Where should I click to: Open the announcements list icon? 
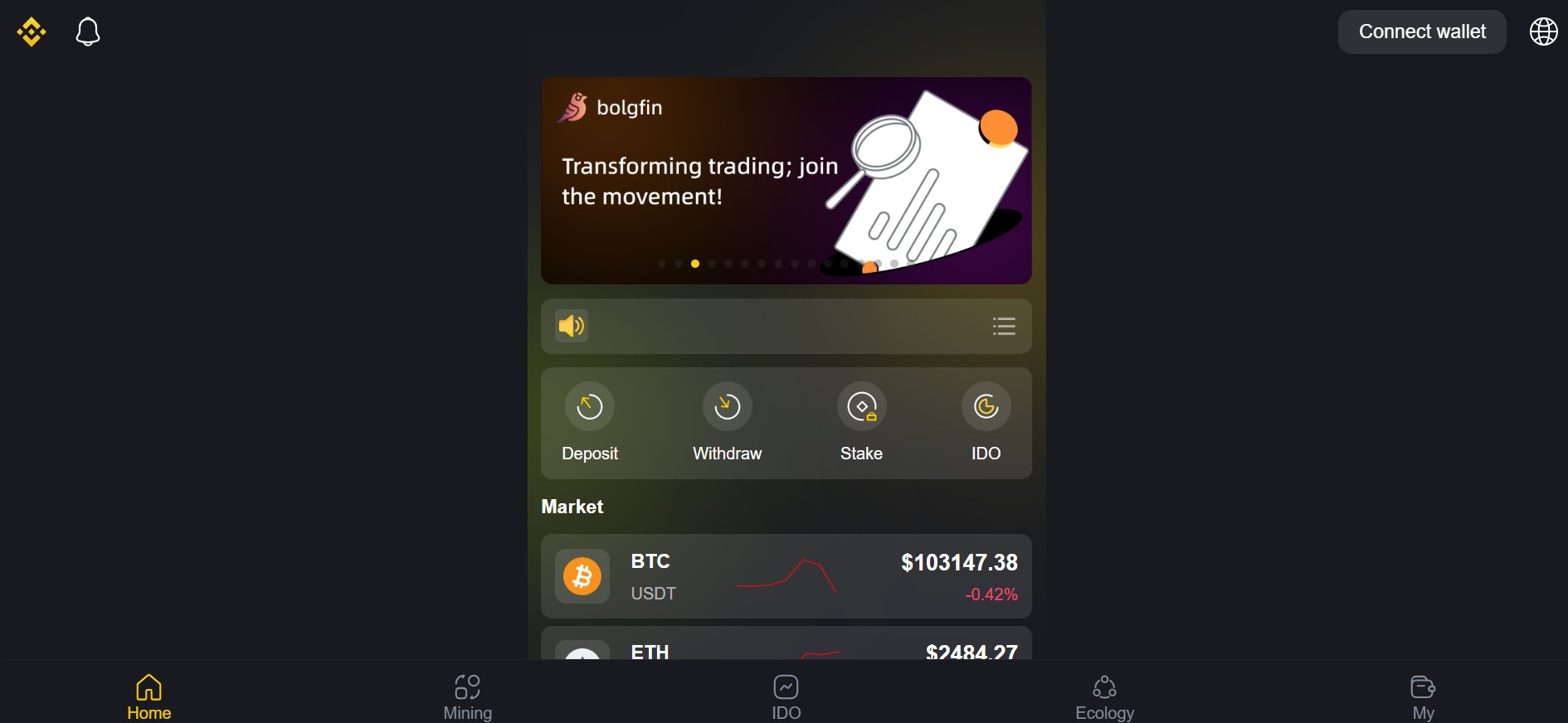point(1004,326)
